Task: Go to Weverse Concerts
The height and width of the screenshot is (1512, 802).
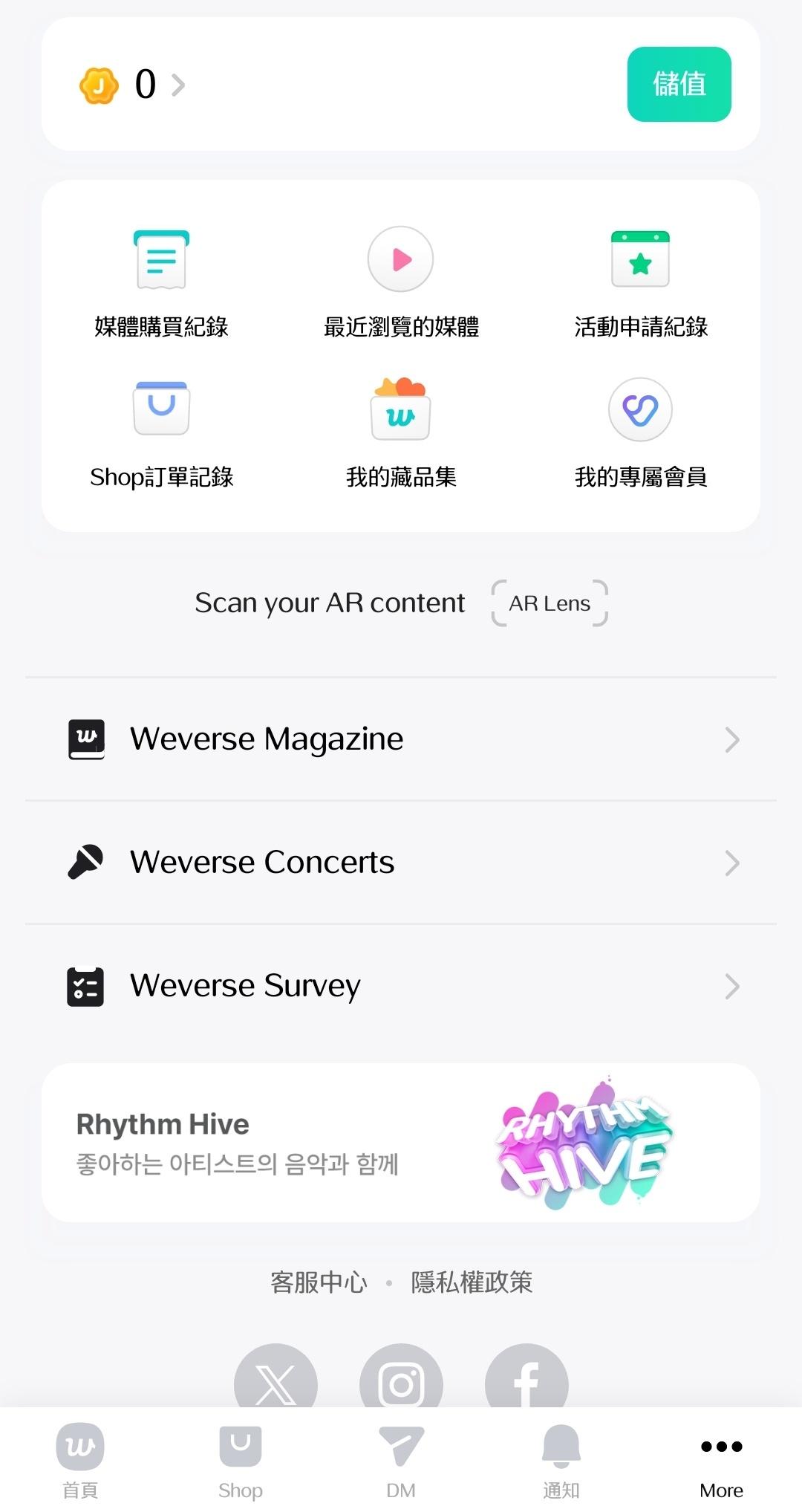Action: 401,863
